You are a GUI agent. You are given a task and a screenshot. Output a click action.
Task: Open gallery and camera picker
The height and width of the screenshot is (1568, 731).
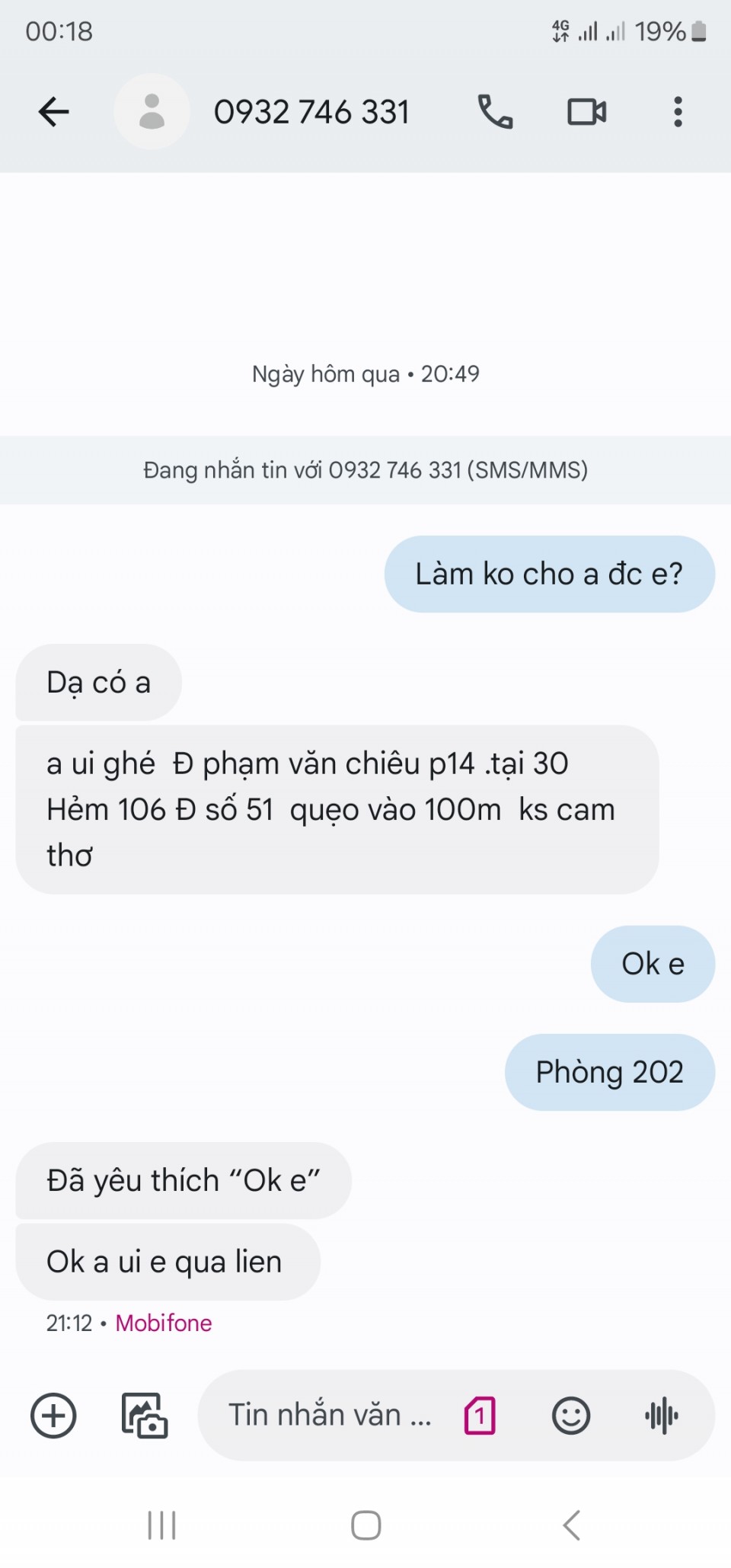tap(145, 1416)
